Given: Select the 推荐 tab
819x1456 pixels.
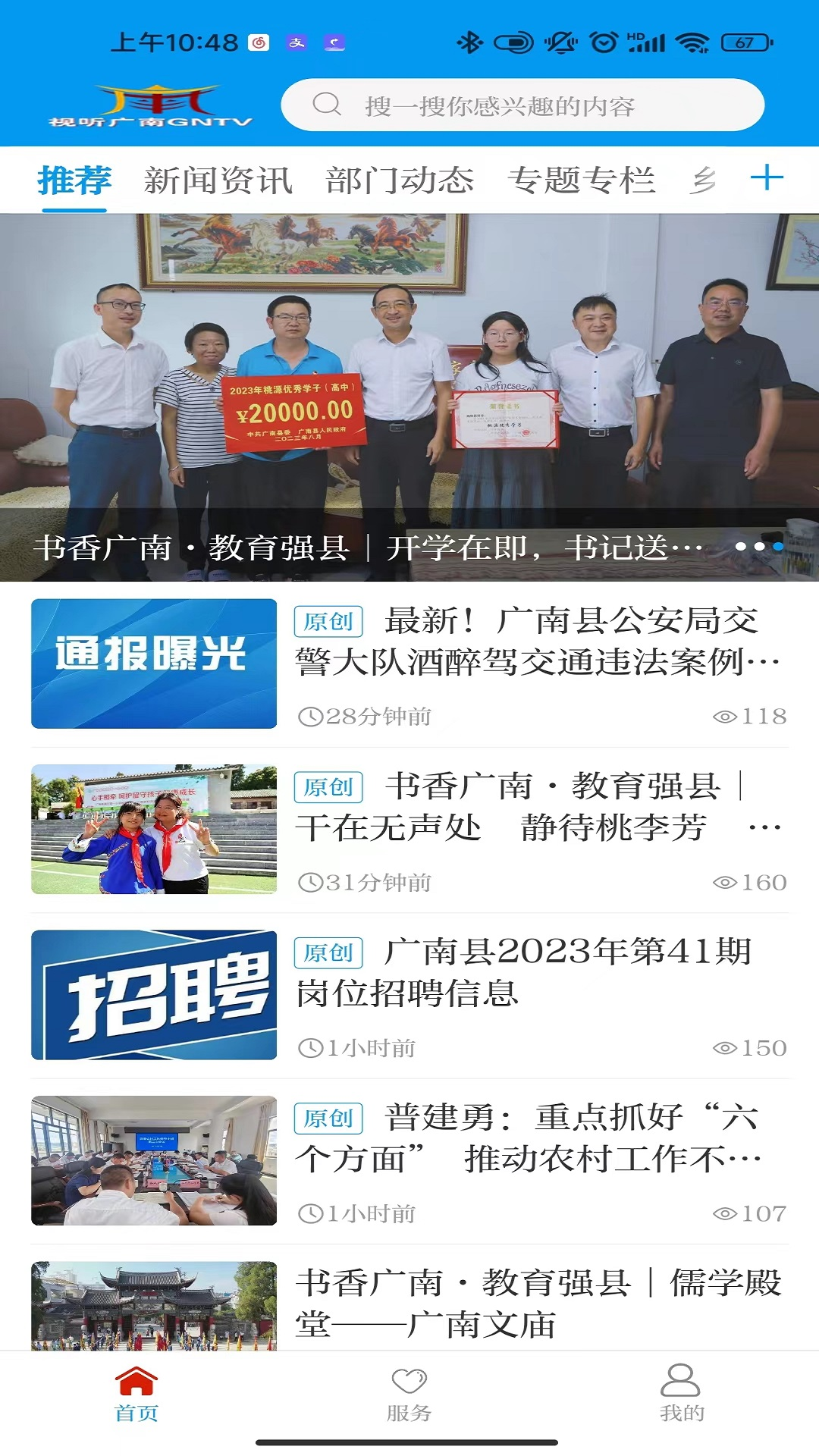Looking at the screenshot, I should pos(74,180).
